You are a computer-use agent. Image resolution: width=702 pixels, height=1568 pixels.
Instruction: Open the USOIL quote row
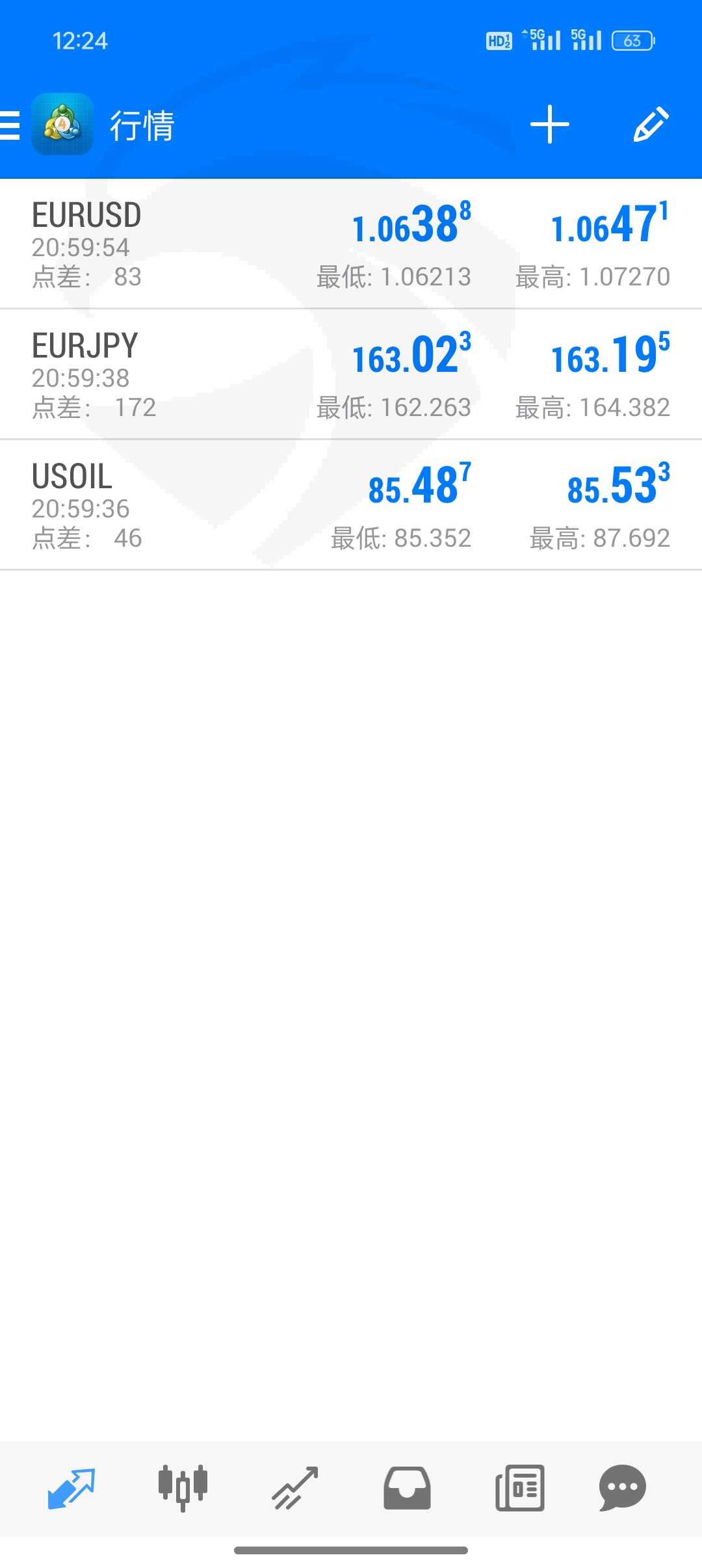(351, 505)
